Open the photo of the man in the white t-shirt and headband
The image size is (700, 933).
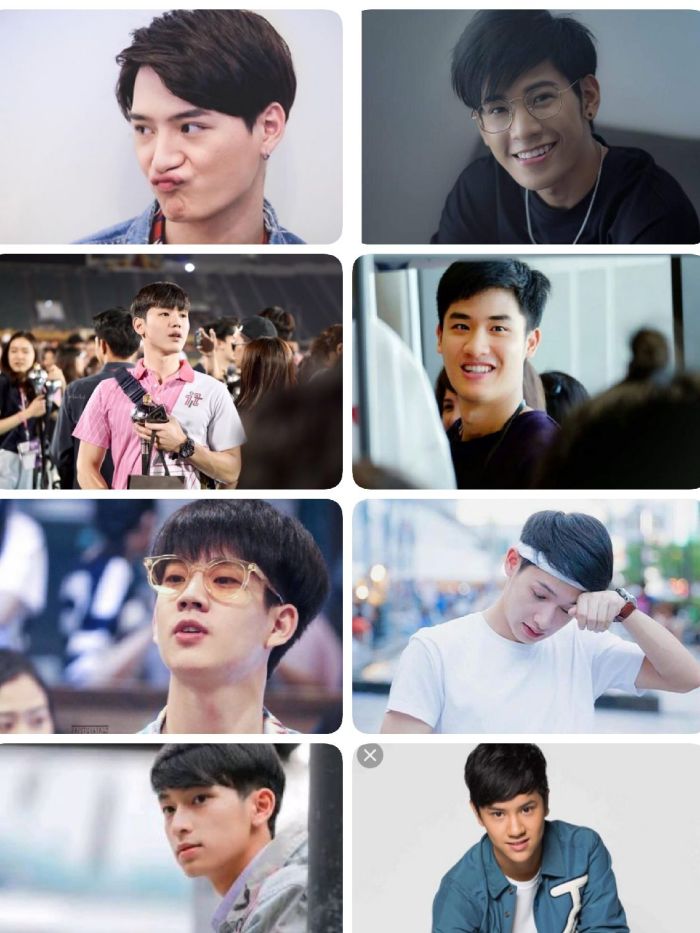click(x=526, y=616)
